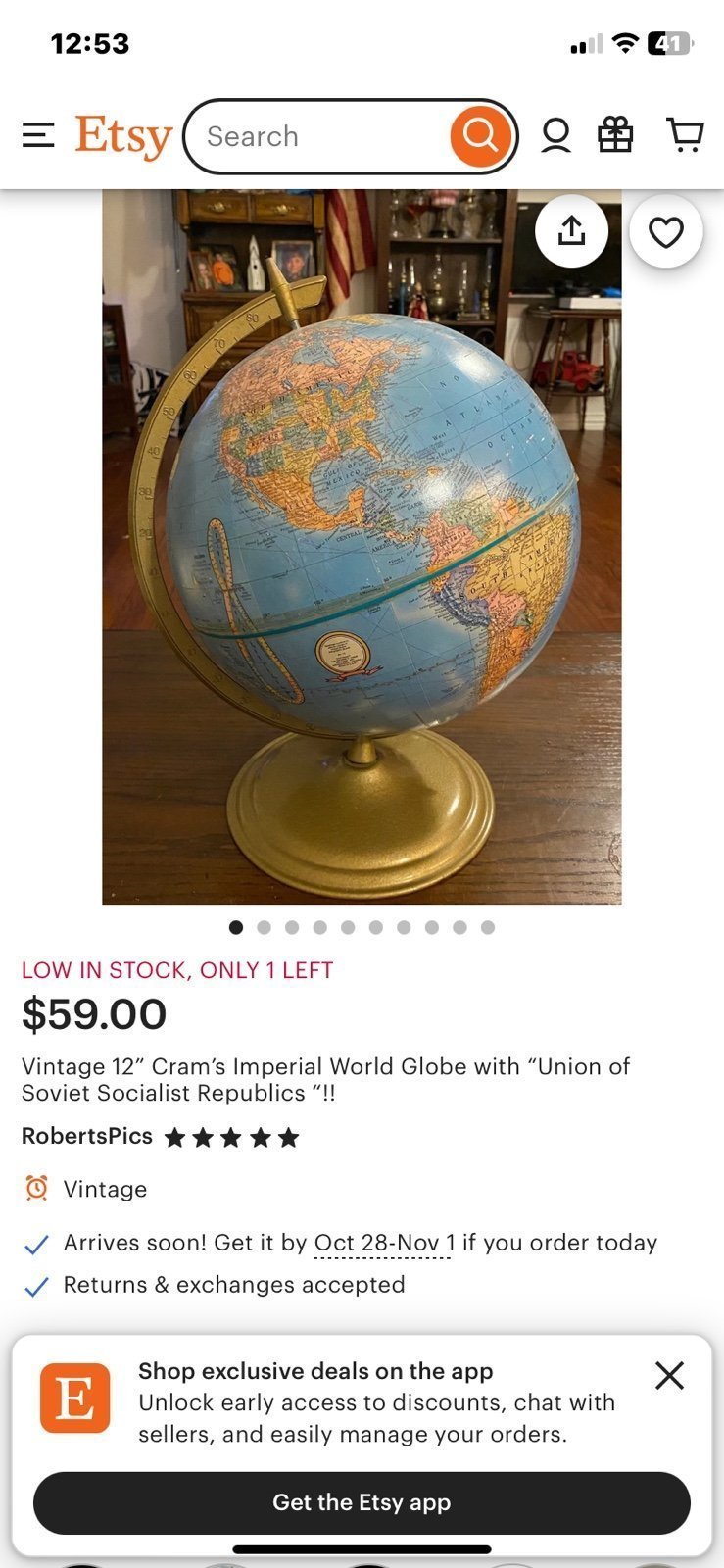Tap Get the Etsy app
724x1568 pixels.
tap(362, 1502)
